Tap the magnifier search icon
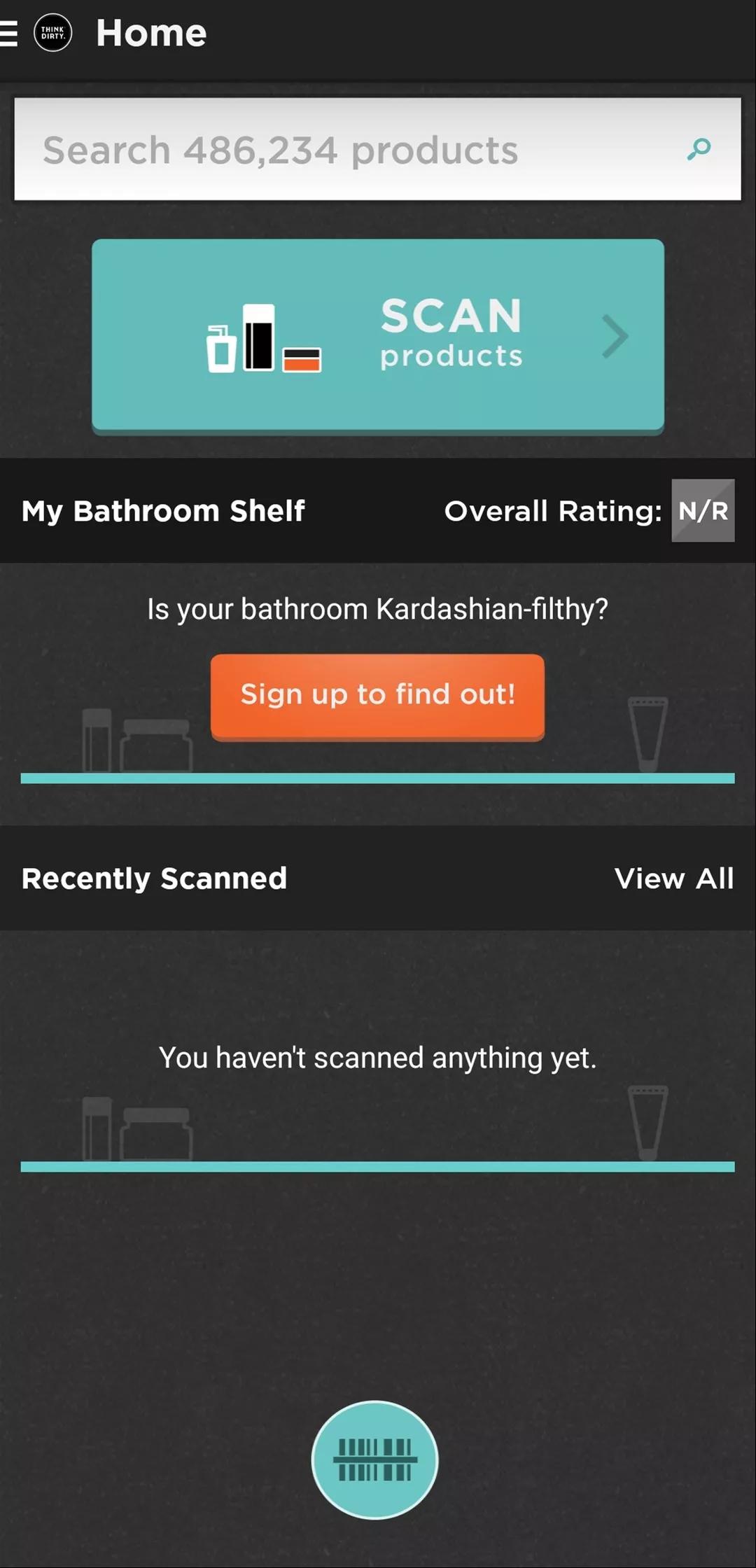Image resolution: width=756 pixels, height=1568 pixels. pos(699,148)
